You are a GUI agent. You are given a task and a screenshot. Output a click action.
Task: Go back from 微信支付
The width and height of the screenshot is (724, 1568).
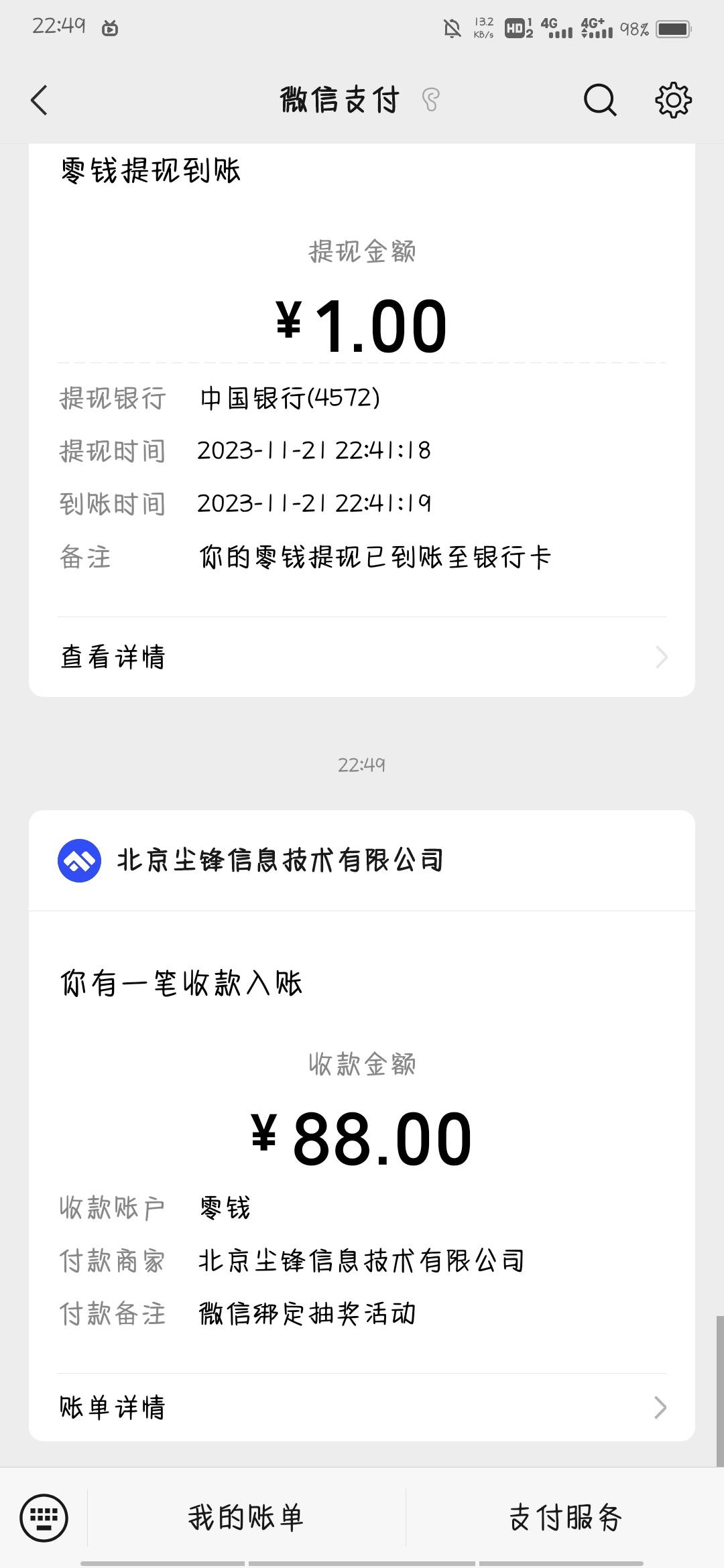pyautogui.click(x=40, y=101)
